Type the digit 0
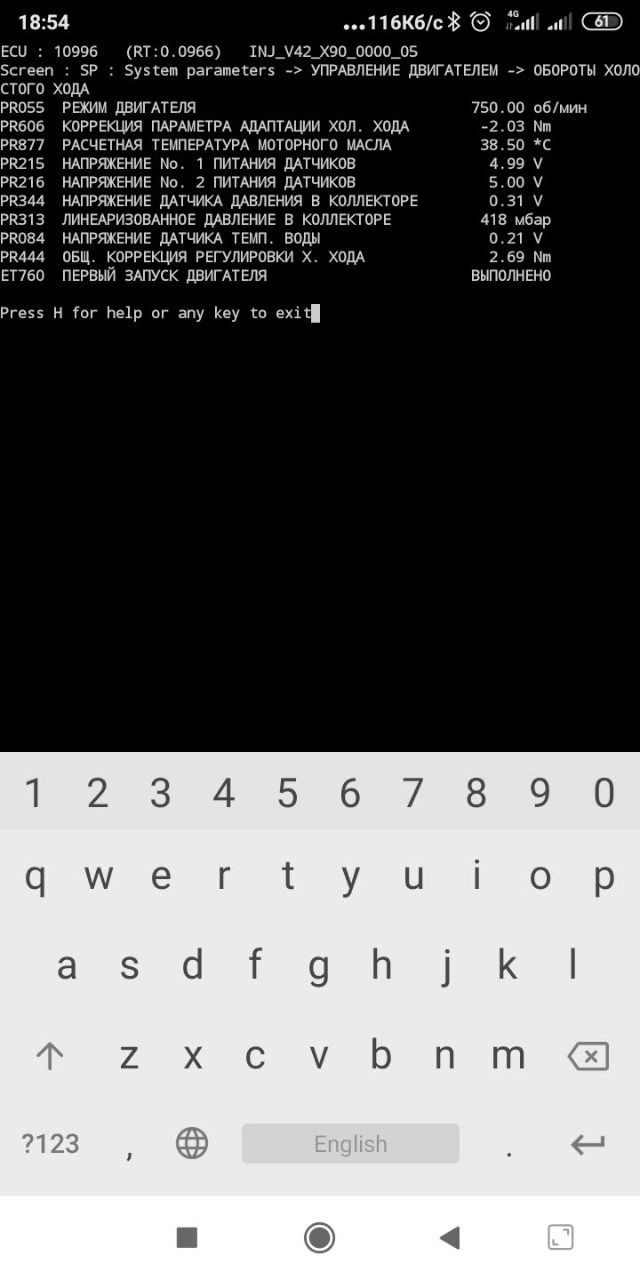 (x=603, y=793)
